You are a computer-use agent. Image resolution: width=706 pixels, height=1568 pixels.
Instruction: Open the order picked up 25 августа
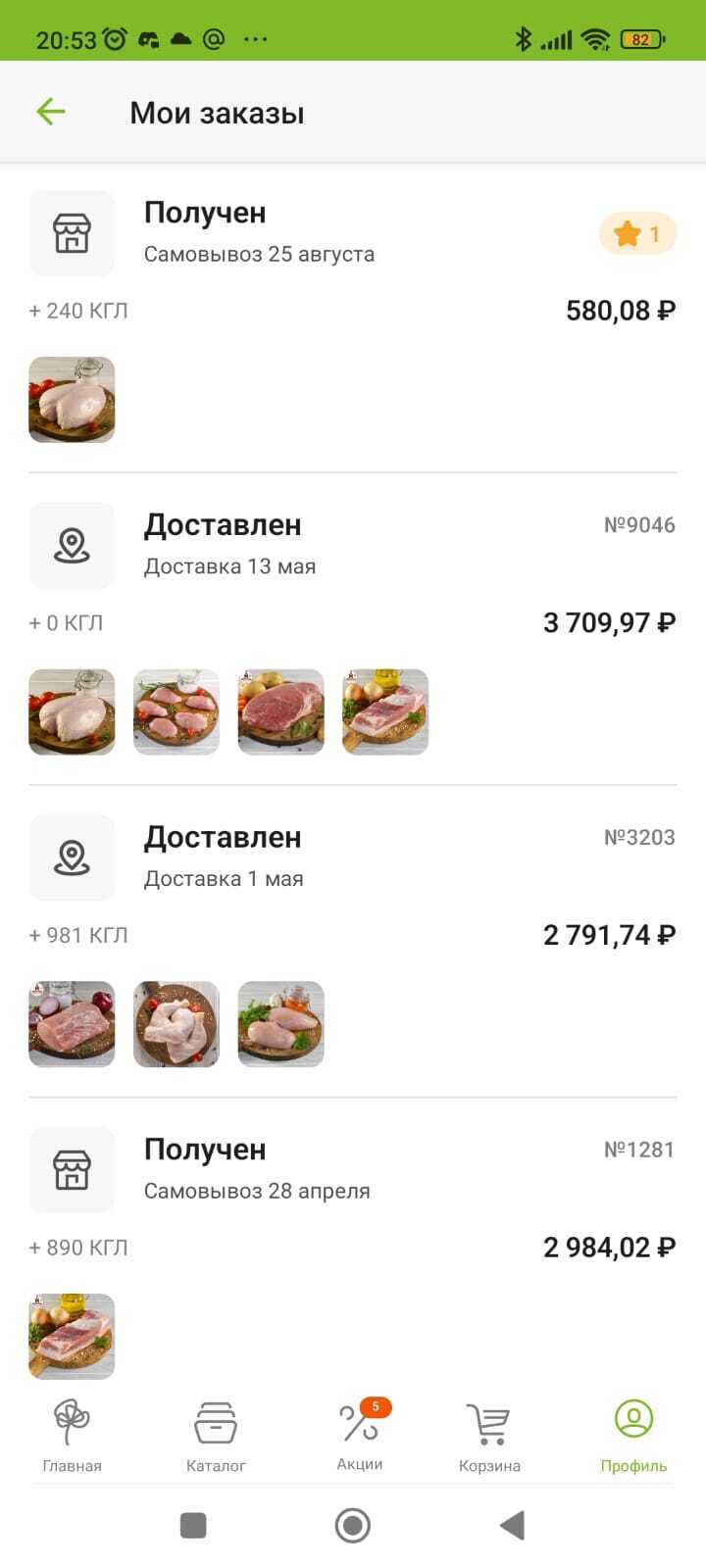pyautogui.click(x=259, y=233)
